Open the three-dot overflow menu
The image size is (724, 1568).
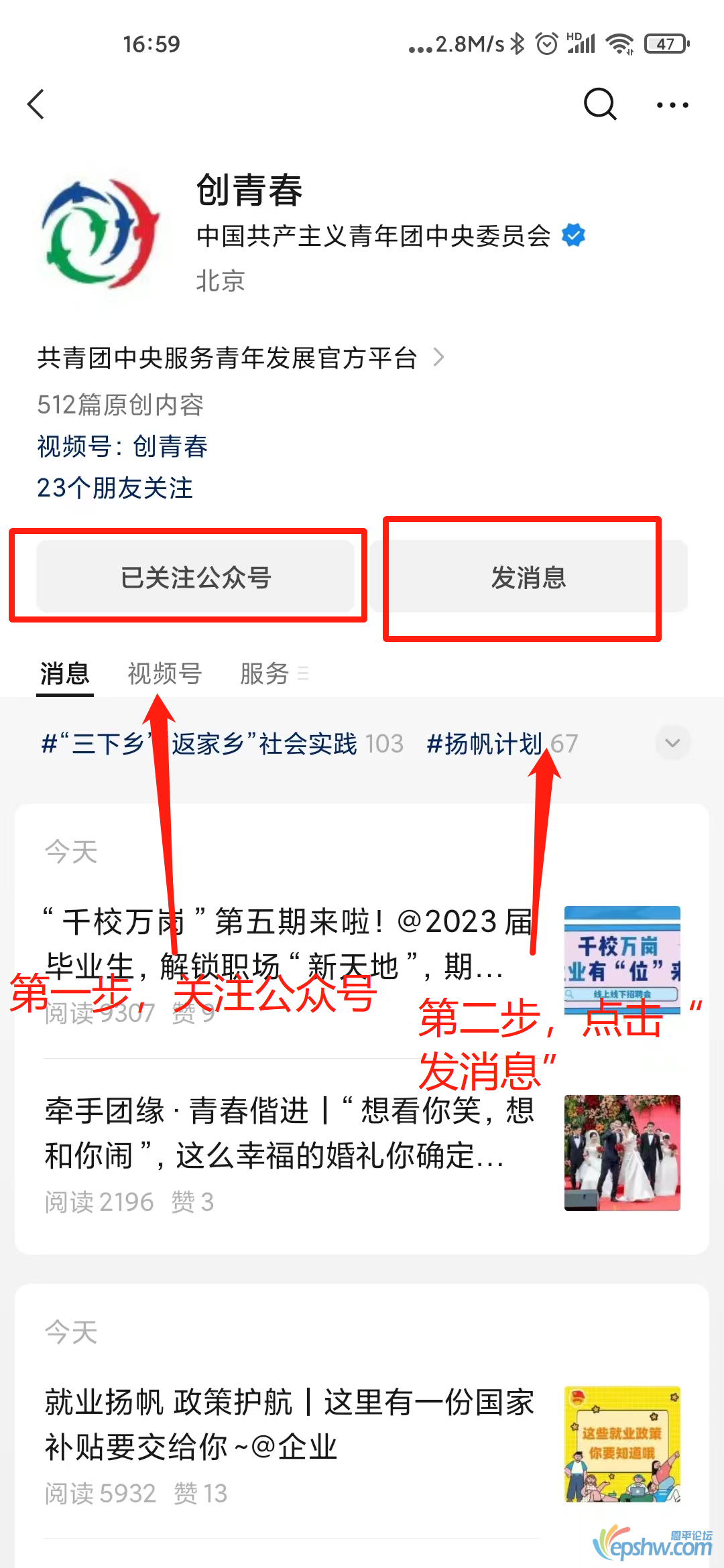point(672,105)
